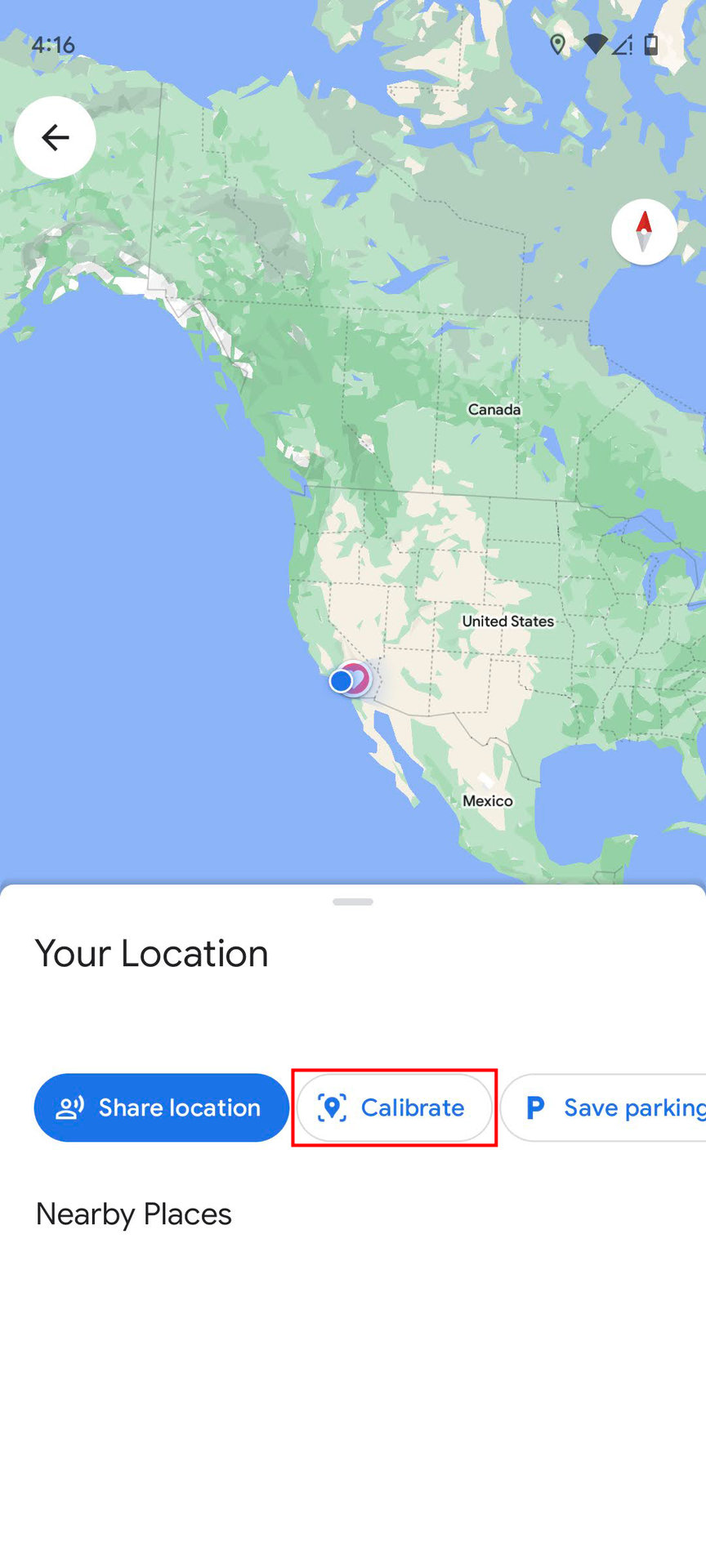Tap the compass to reset north
The height and width of the screenshot is (1568, 706).
644,232
